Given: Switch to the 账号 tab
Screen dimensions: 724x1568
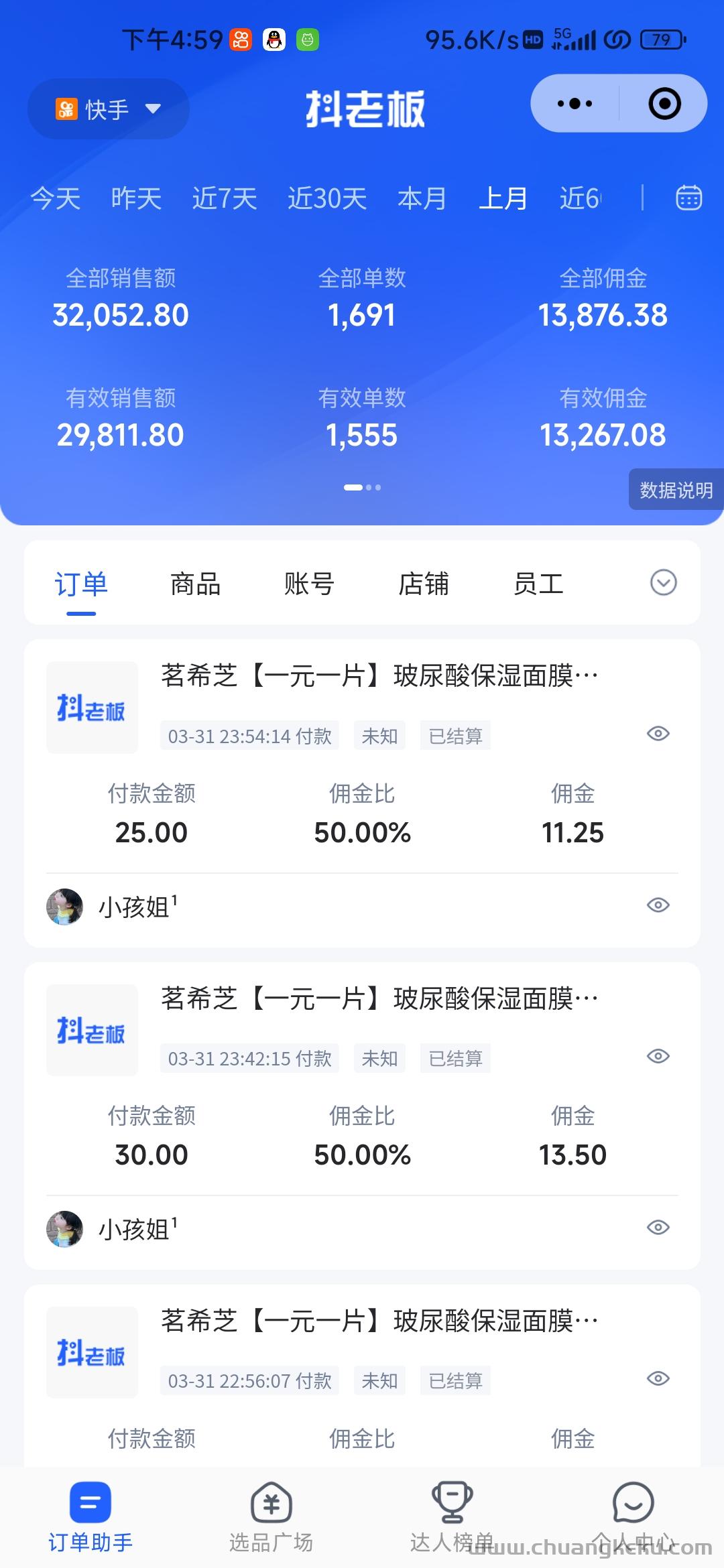Looking at the screenshot, I should 309,584.
